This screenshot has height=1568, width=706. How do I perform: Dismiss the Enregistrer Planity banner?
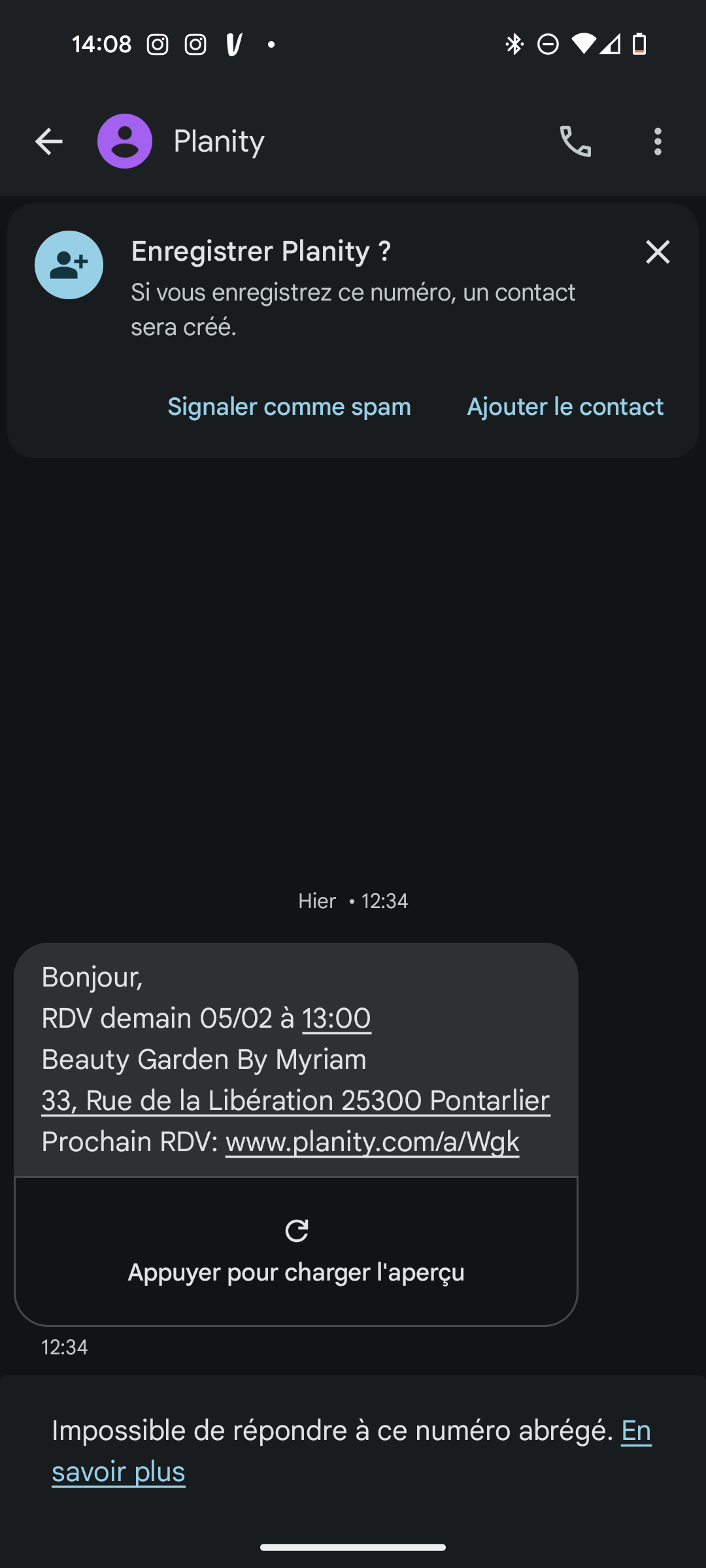658,252
